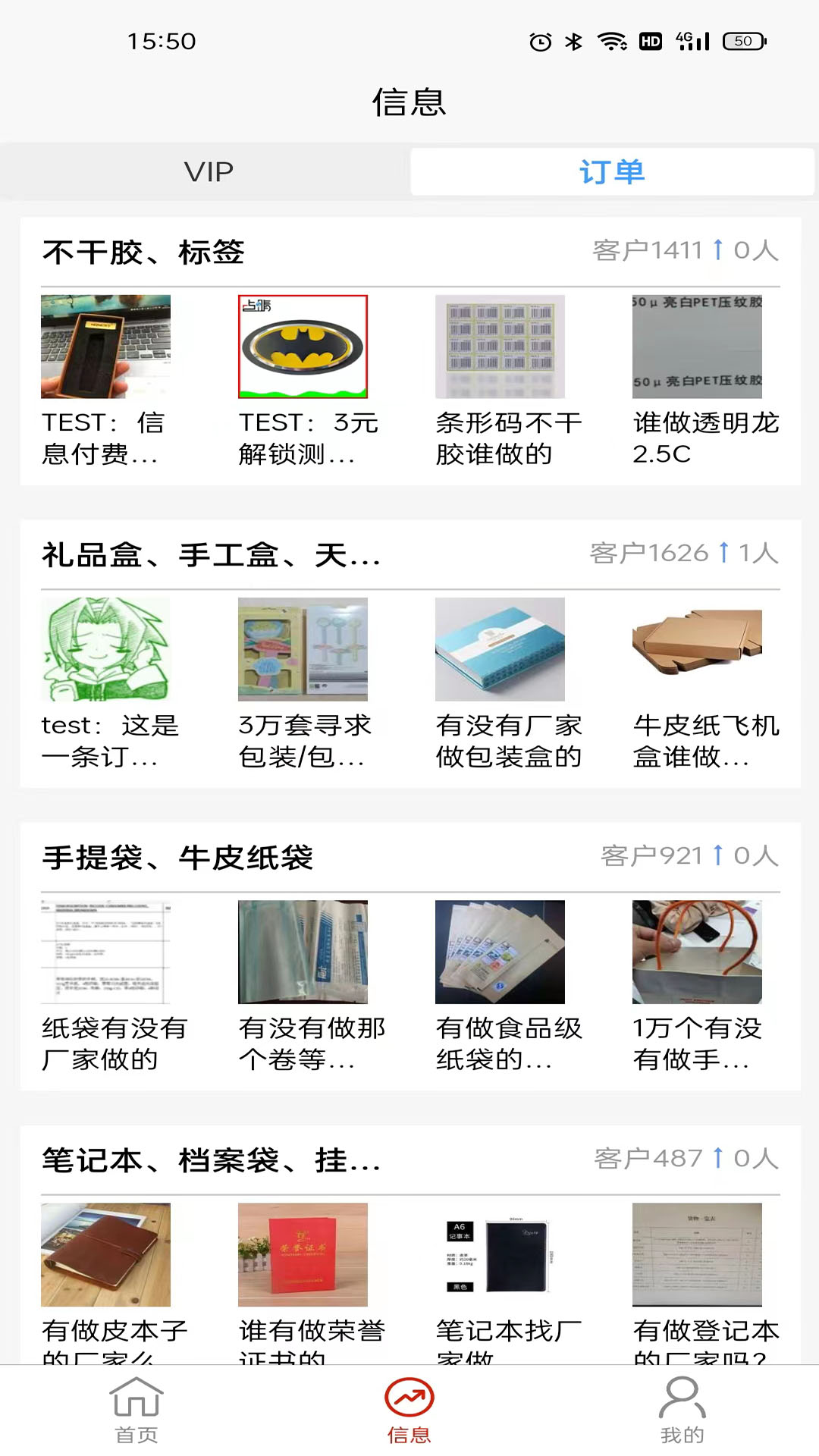The image size is (819, 1456).
Task: Switch to the 我的 profile tab
Action: [x=682, y=1410]
